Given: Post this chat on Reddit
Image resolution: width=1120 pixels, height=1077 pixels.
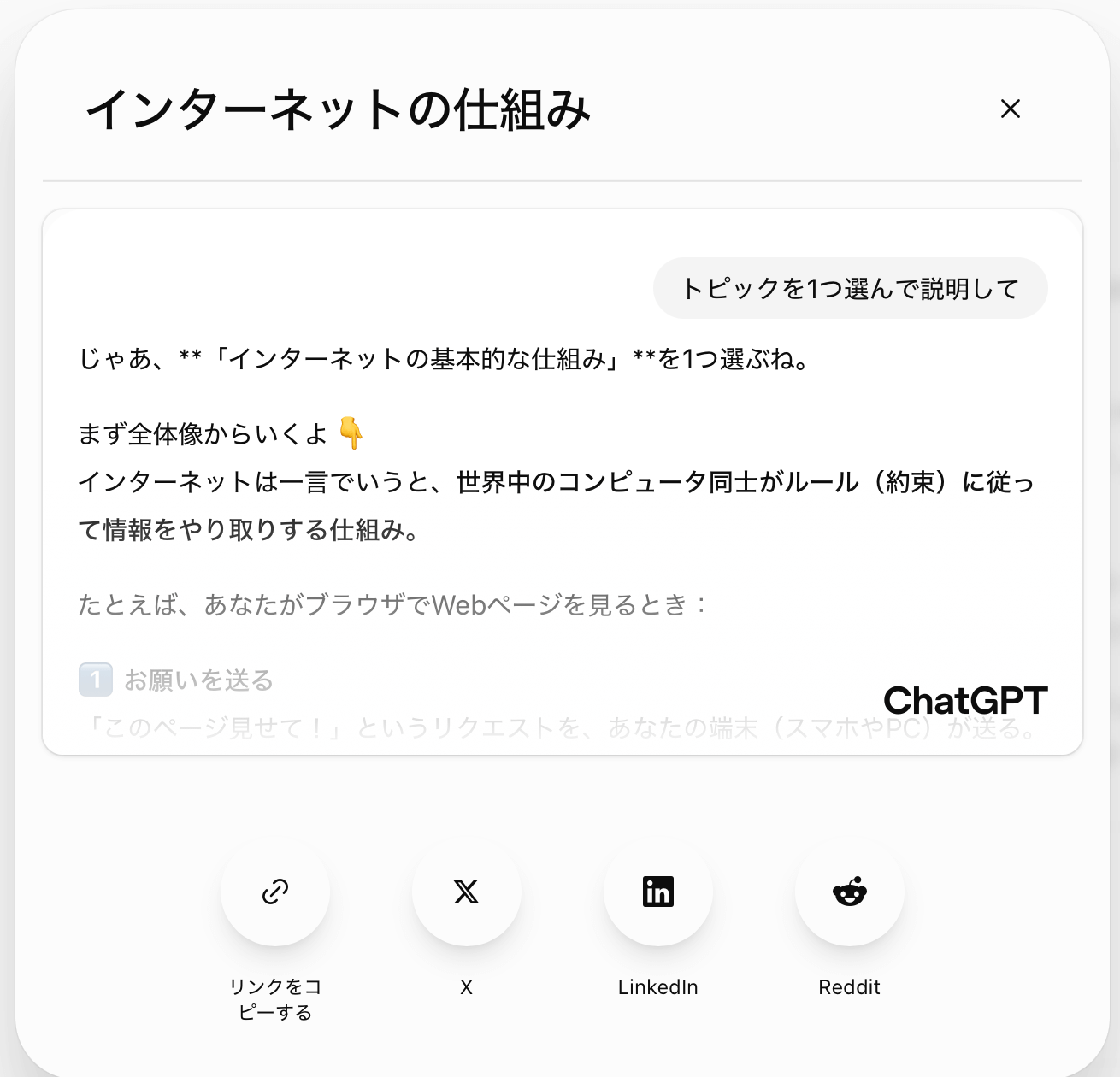Looking at the screenshot, I should coord(849,892).
